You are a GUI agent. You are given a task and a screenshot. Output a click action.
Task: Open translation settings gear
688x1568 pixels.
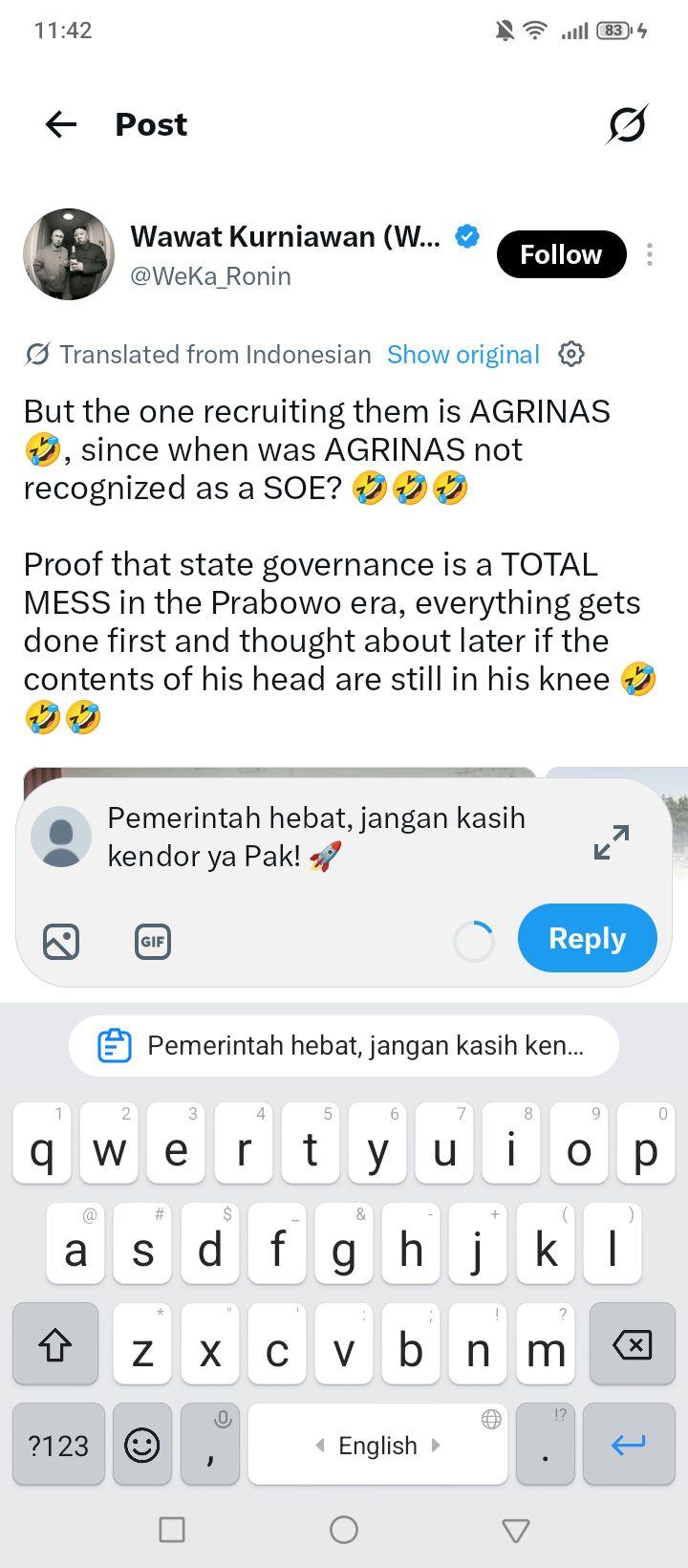(x=570, y=354)
